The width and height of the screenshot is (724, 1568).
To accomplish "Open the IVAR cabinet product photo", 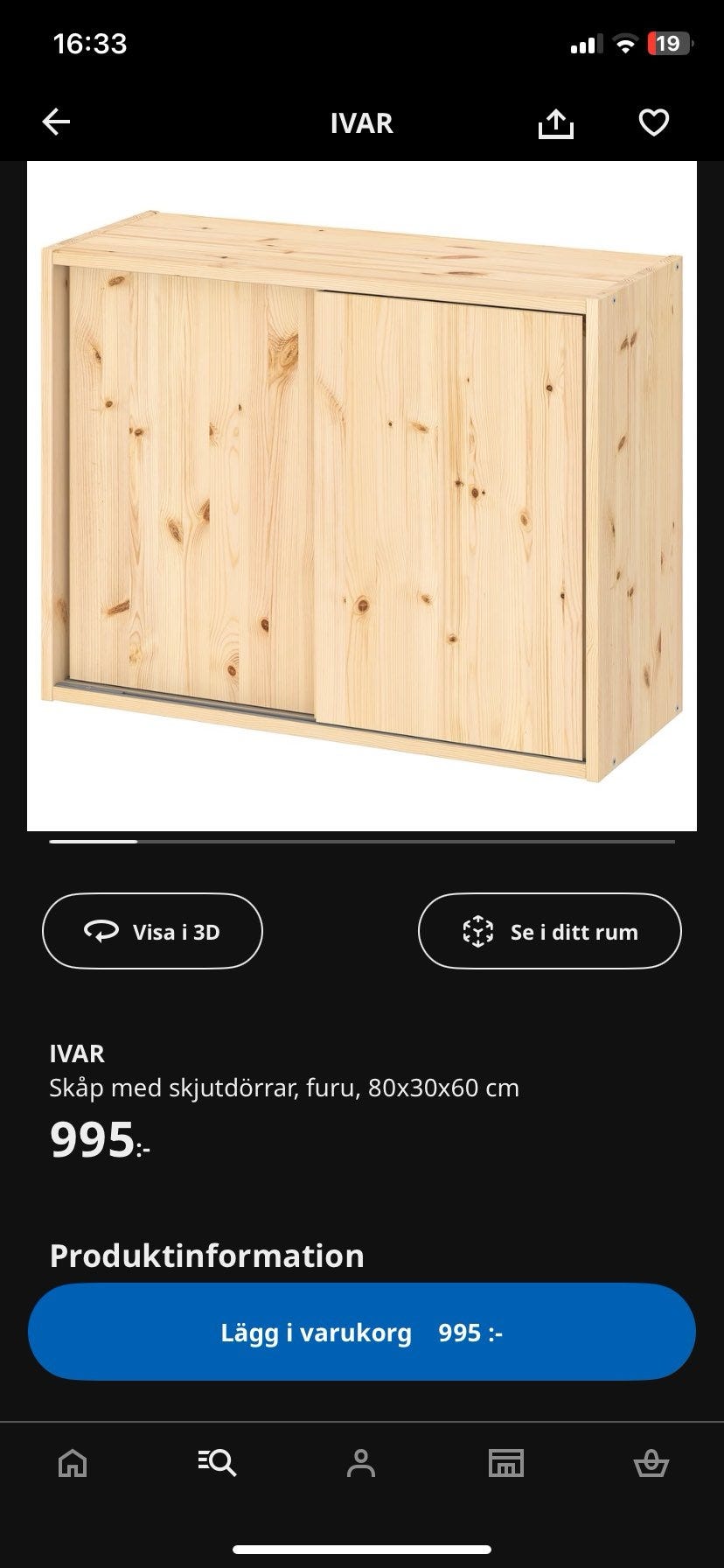I will pyautogui.click(x=362, y=494).
